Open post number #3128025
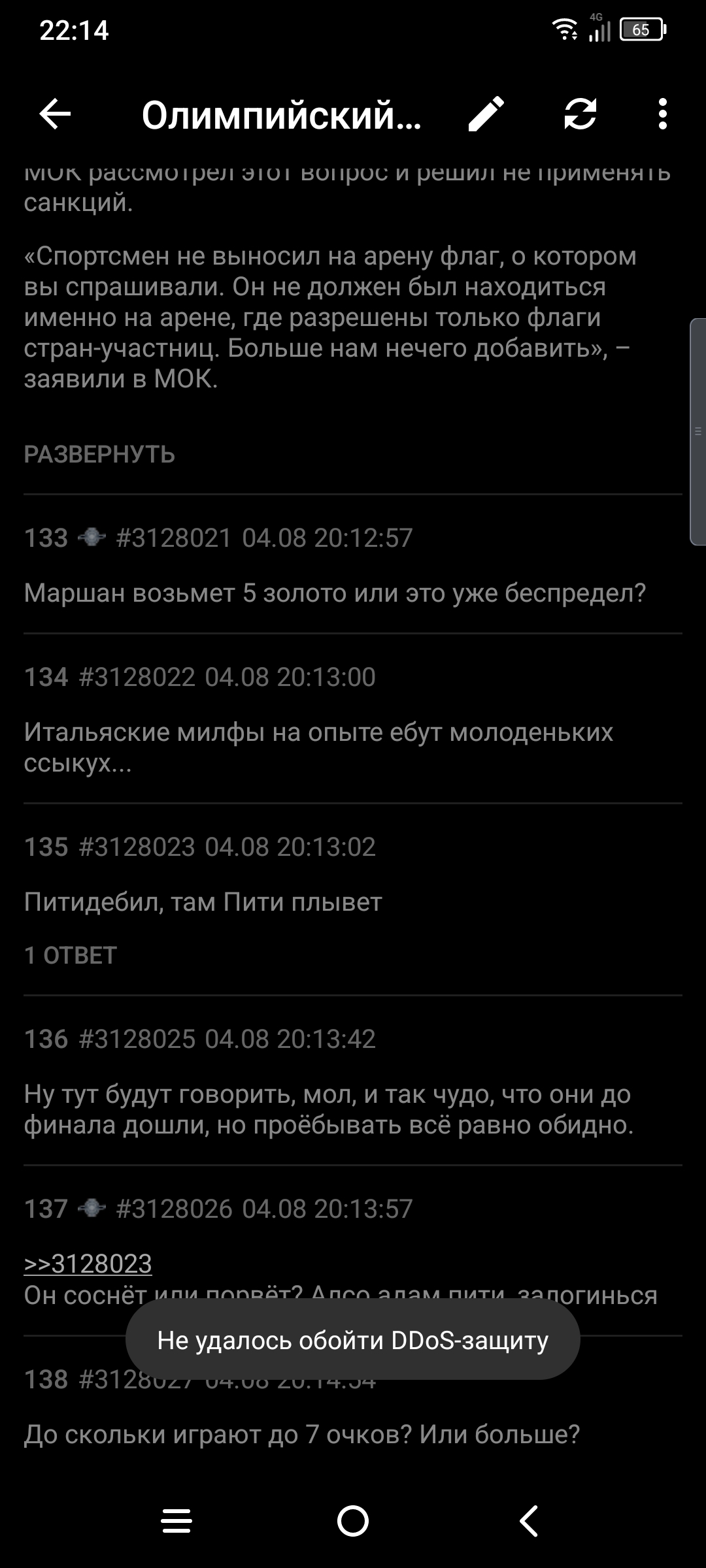 click(x=137, y=1039)
